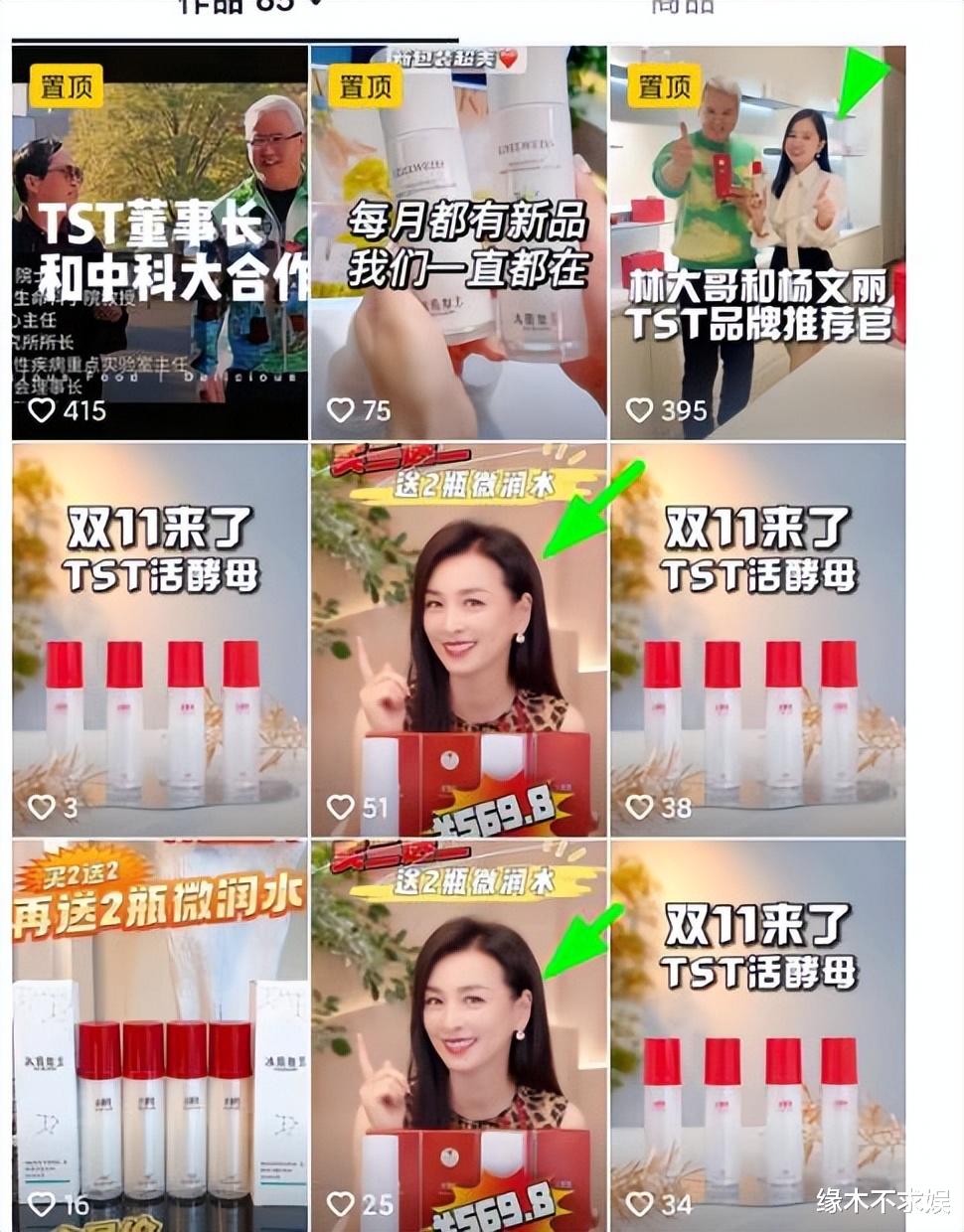Click the heart icon on the TST董事长 video

pos(41,407)
